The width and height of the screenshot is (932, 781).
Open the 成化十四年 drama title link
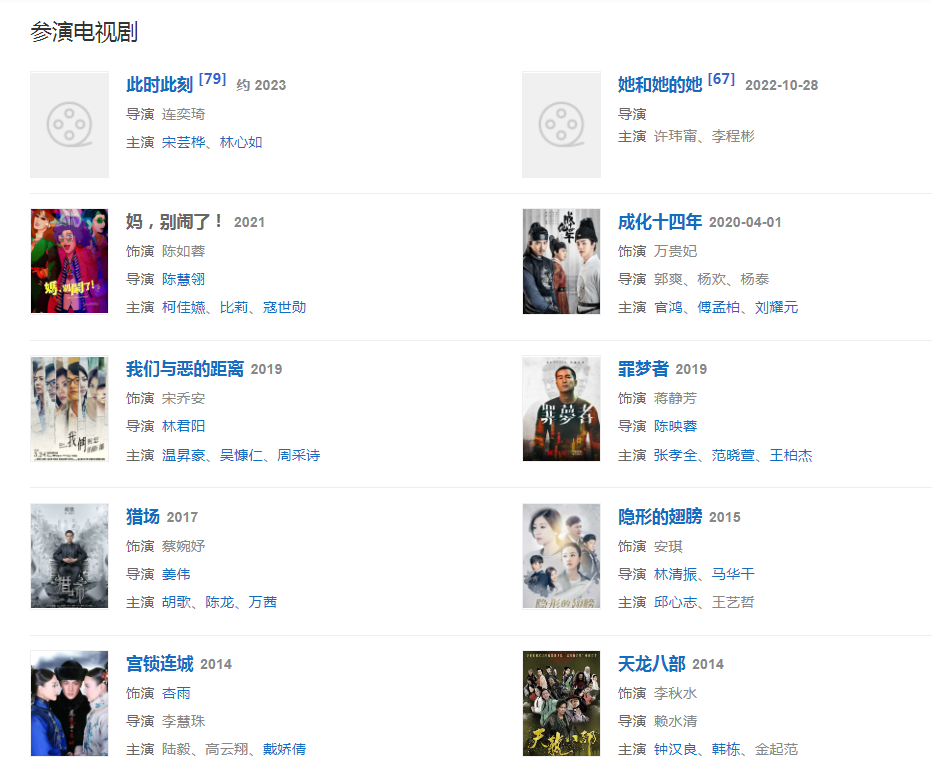(x=660, y=221)
